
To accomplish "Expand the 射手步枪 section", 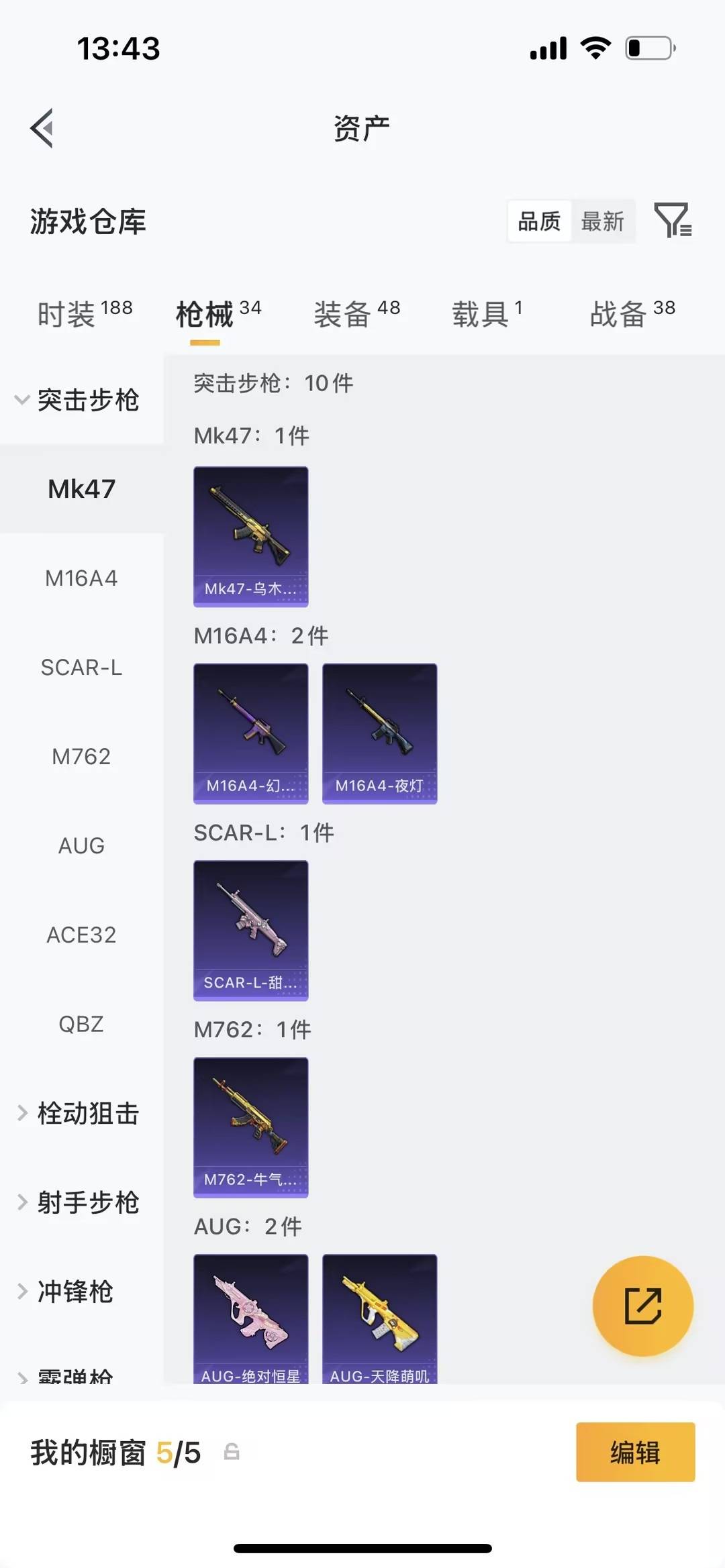I will (88, 1202).
